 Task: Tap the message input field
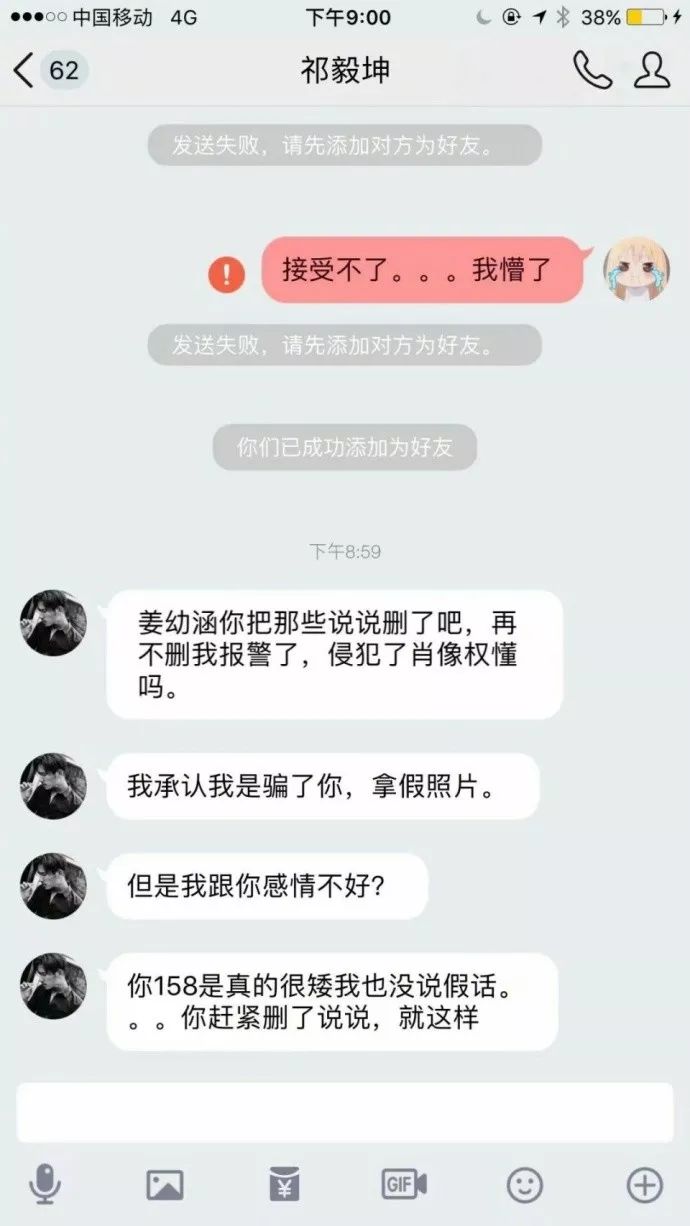click(x=345, y=1112)
